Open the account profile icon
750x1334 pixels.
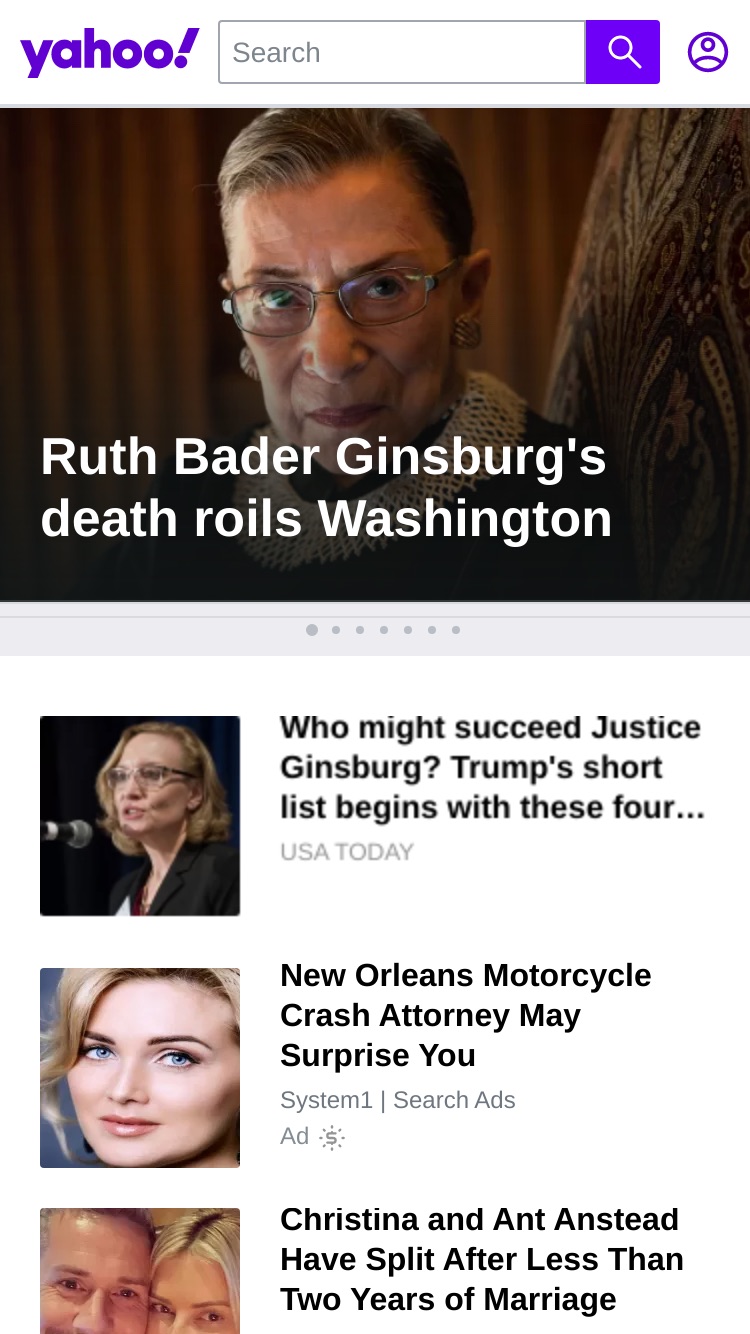[x=708, y=52]
